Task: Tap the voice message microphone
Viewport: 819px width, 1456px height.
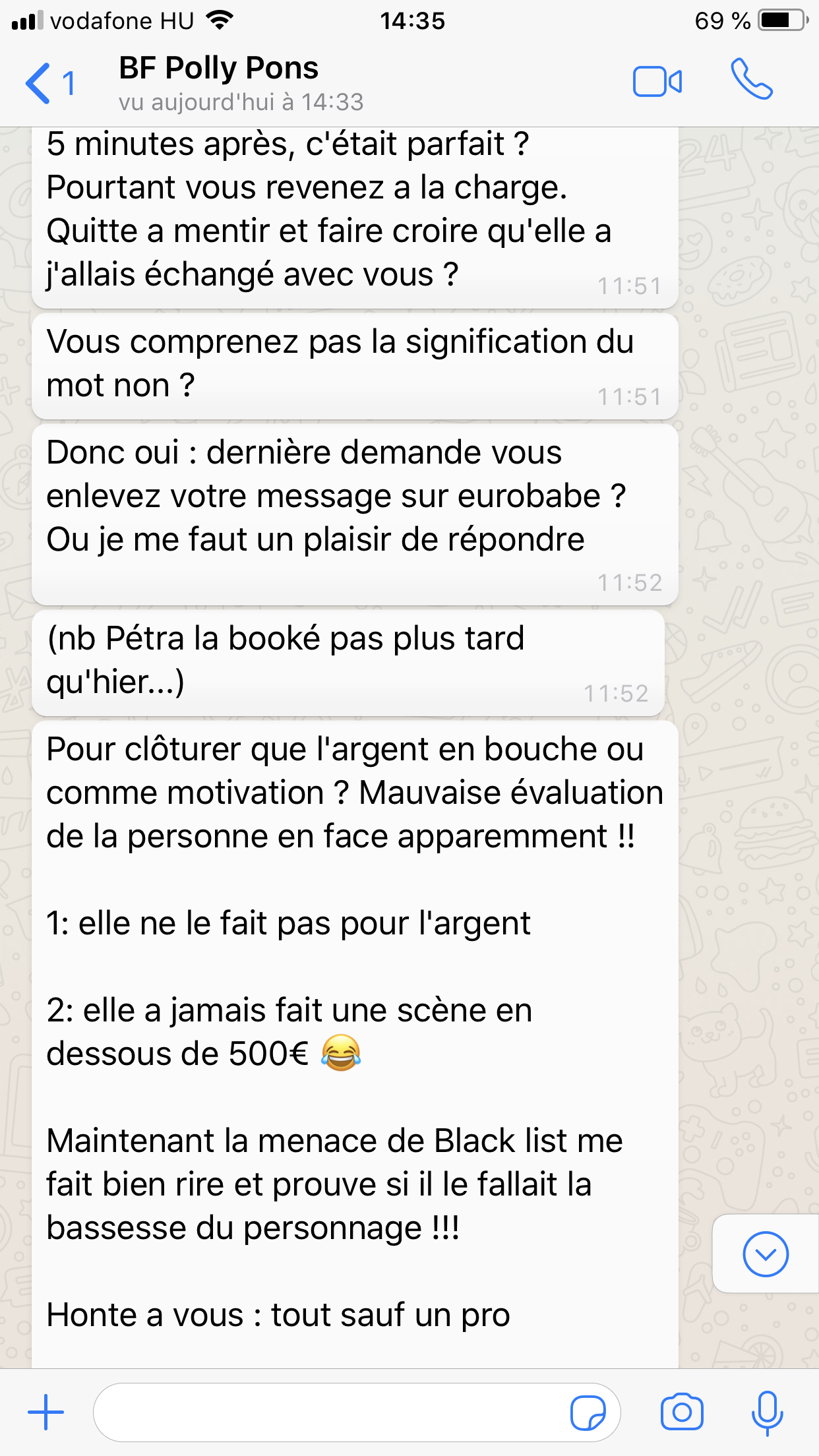Action: 768,1412
